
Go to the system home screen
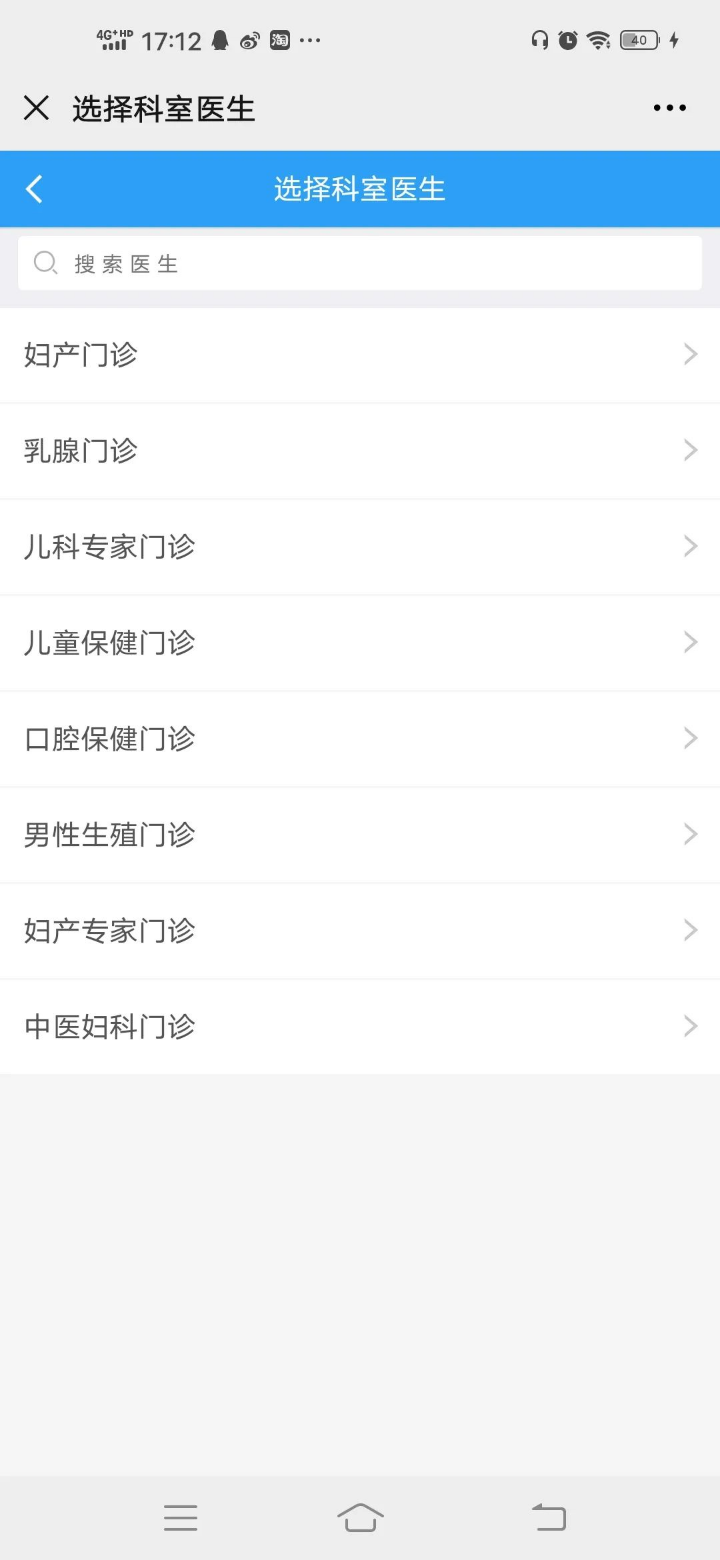[360, 1517]
